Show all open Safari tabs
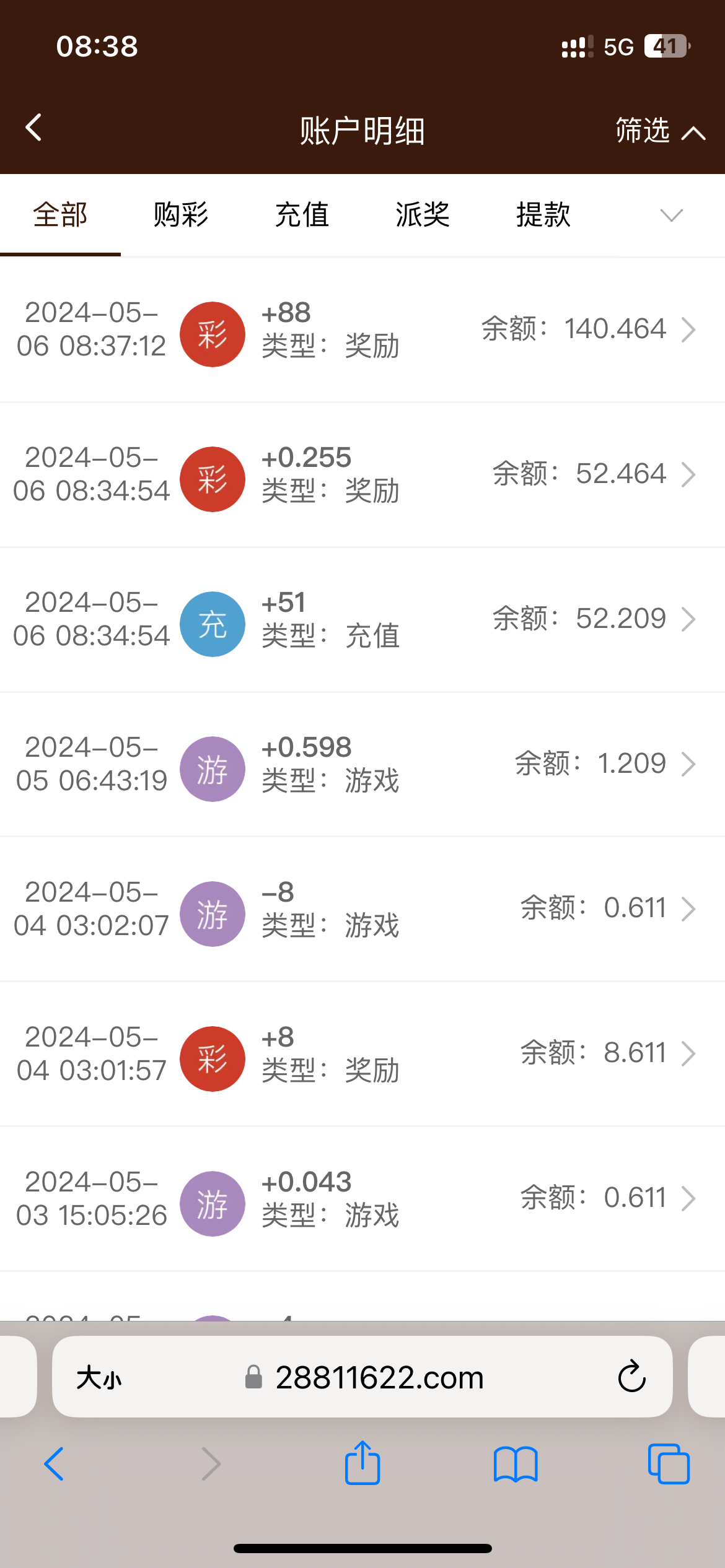The height and width of the screenshot is (1568, 725). click(x=669, y=1464)
